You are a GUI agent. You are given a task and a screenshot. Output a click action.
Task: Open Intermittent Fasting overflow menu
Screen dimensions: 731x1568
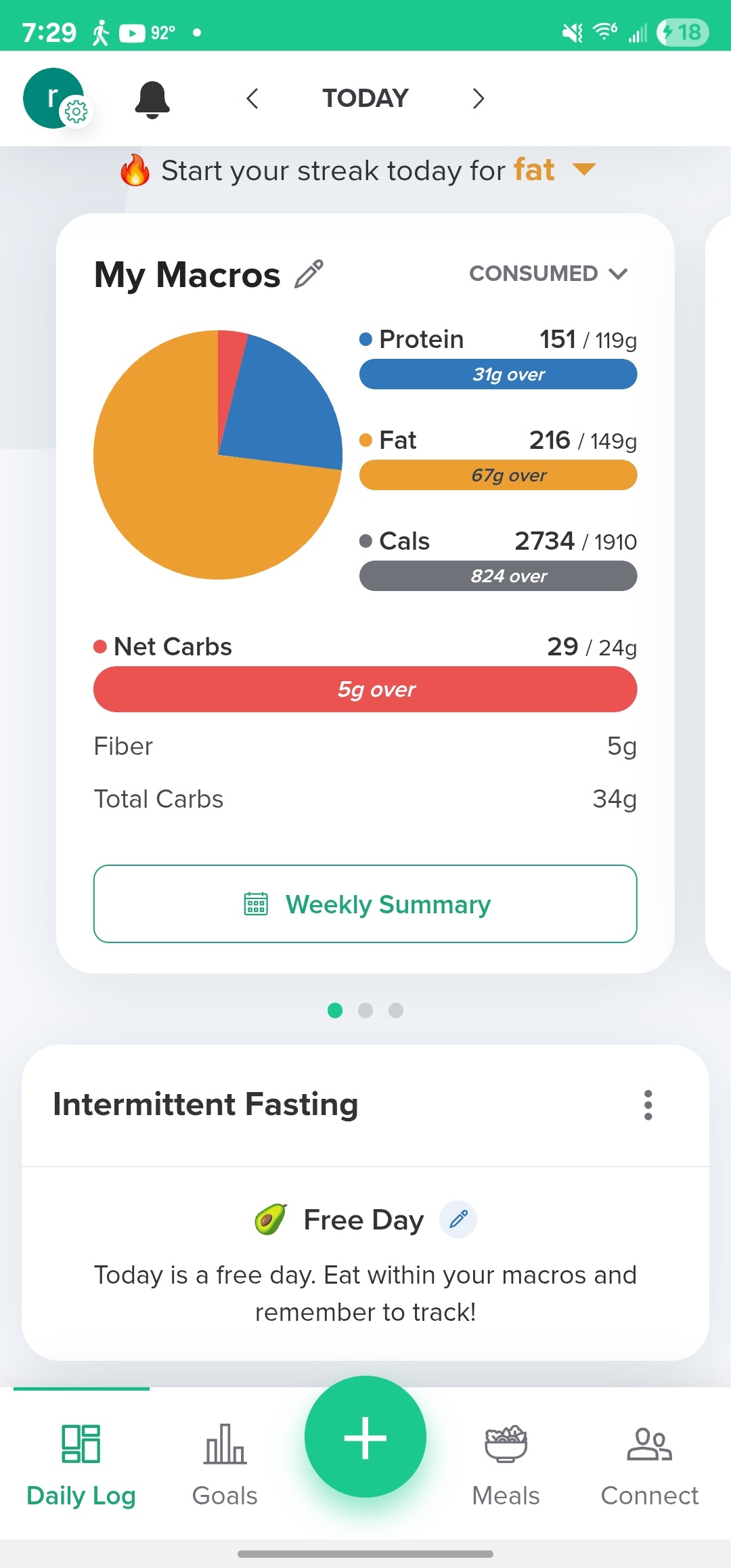[648, 1105]
